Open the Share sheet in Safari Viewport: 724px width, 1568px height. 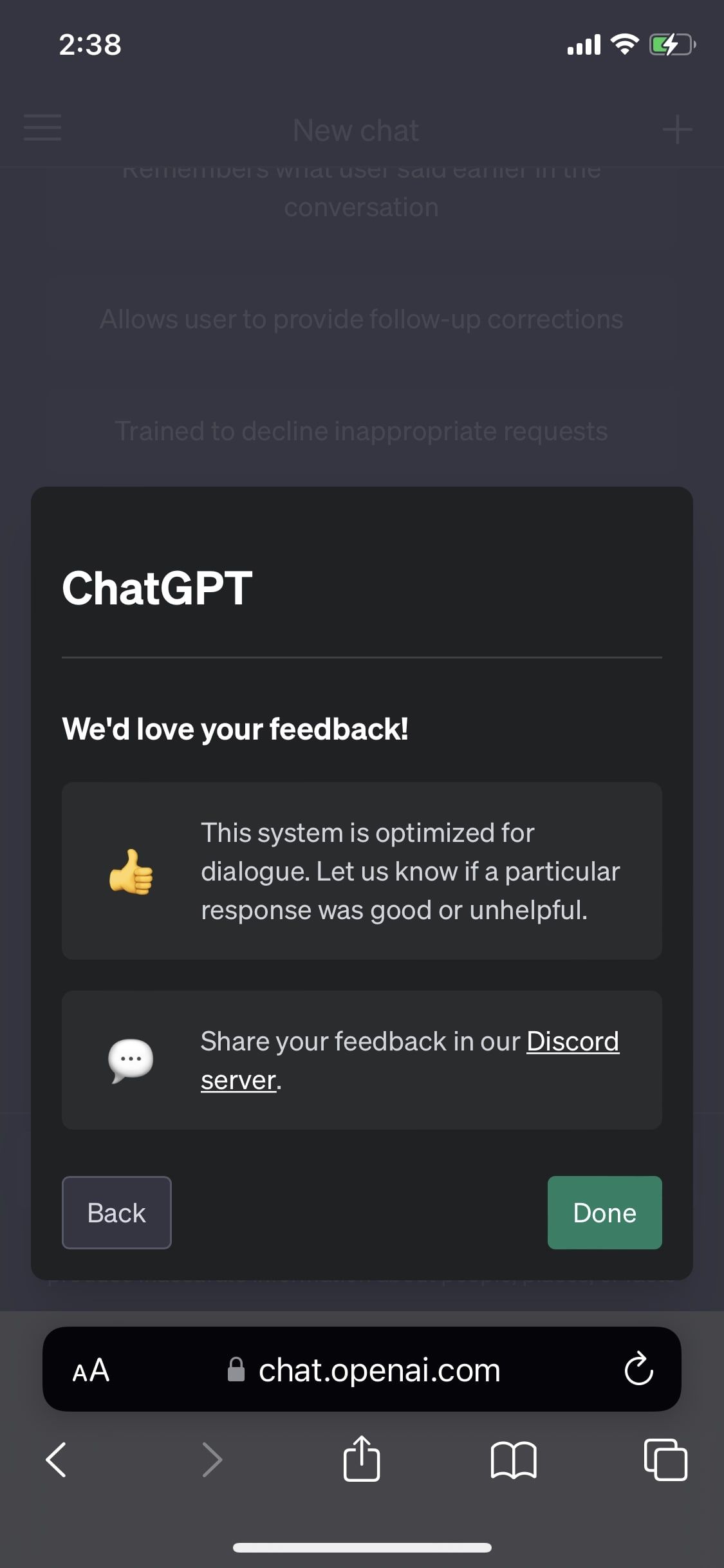point(362,1460)
